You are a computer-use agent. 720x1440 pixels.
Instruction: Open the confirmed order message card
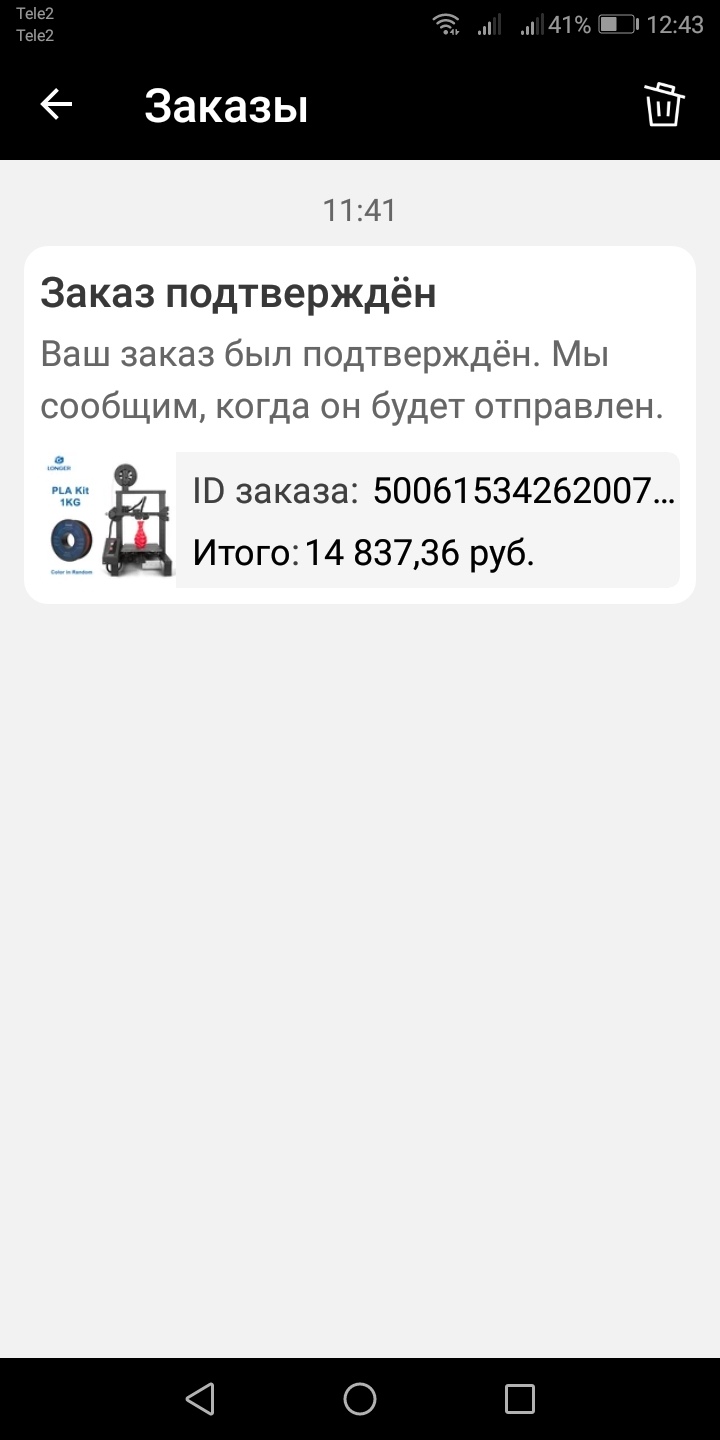click(x=360, y=425)
